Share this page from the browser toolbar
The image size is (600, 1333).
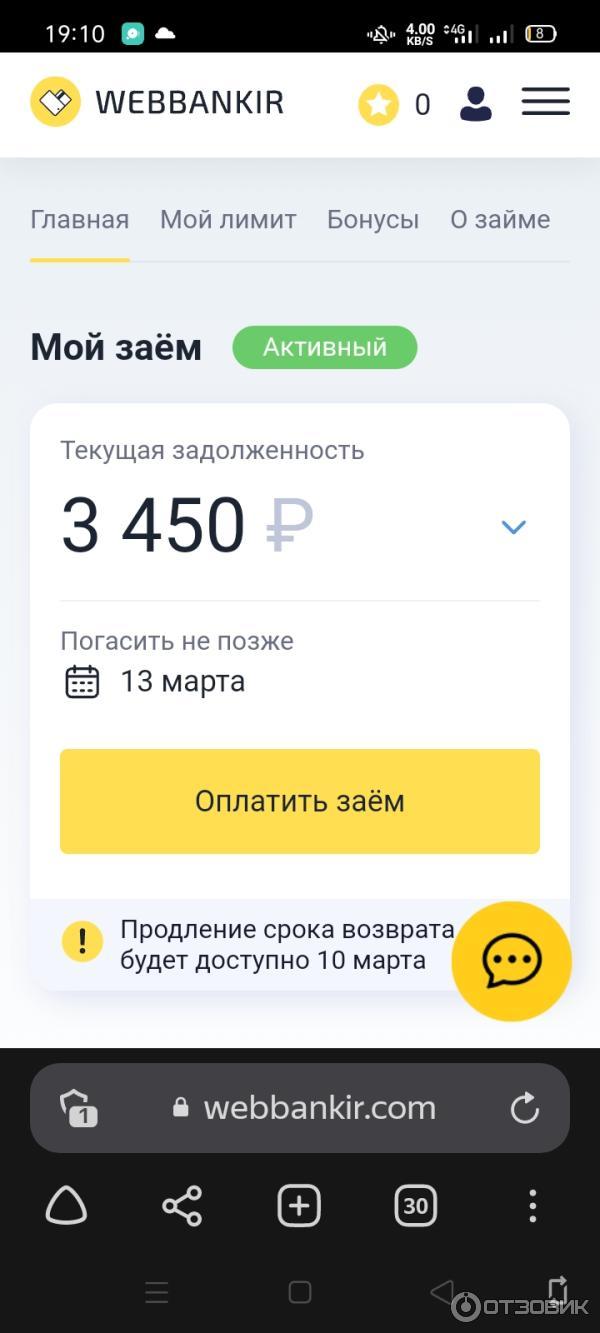(x=182, y=1206)
